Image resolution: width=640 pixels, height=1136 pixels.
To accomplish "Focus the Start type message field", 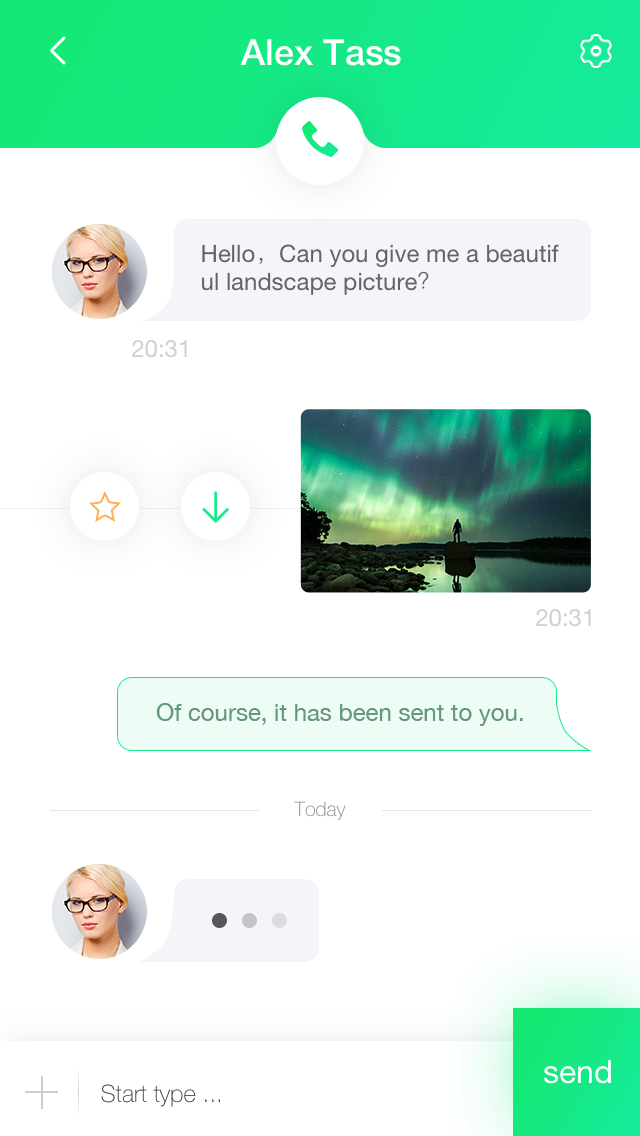I will [x=294, y=1093].
